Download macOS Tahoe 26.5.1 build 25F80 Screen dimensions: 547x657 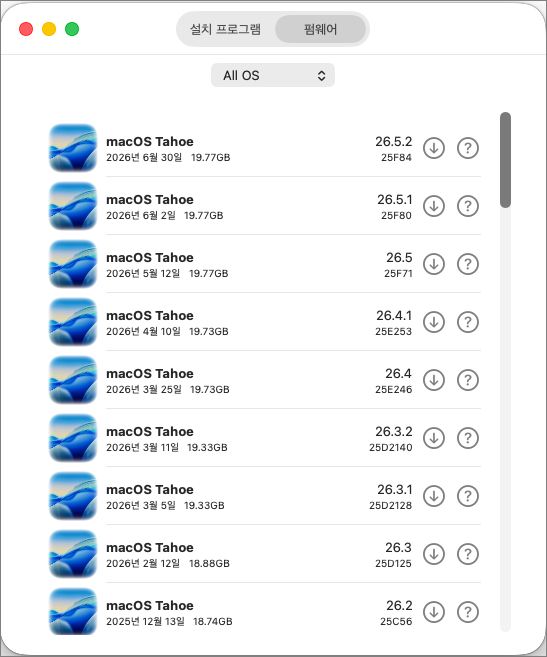point(434,206)
